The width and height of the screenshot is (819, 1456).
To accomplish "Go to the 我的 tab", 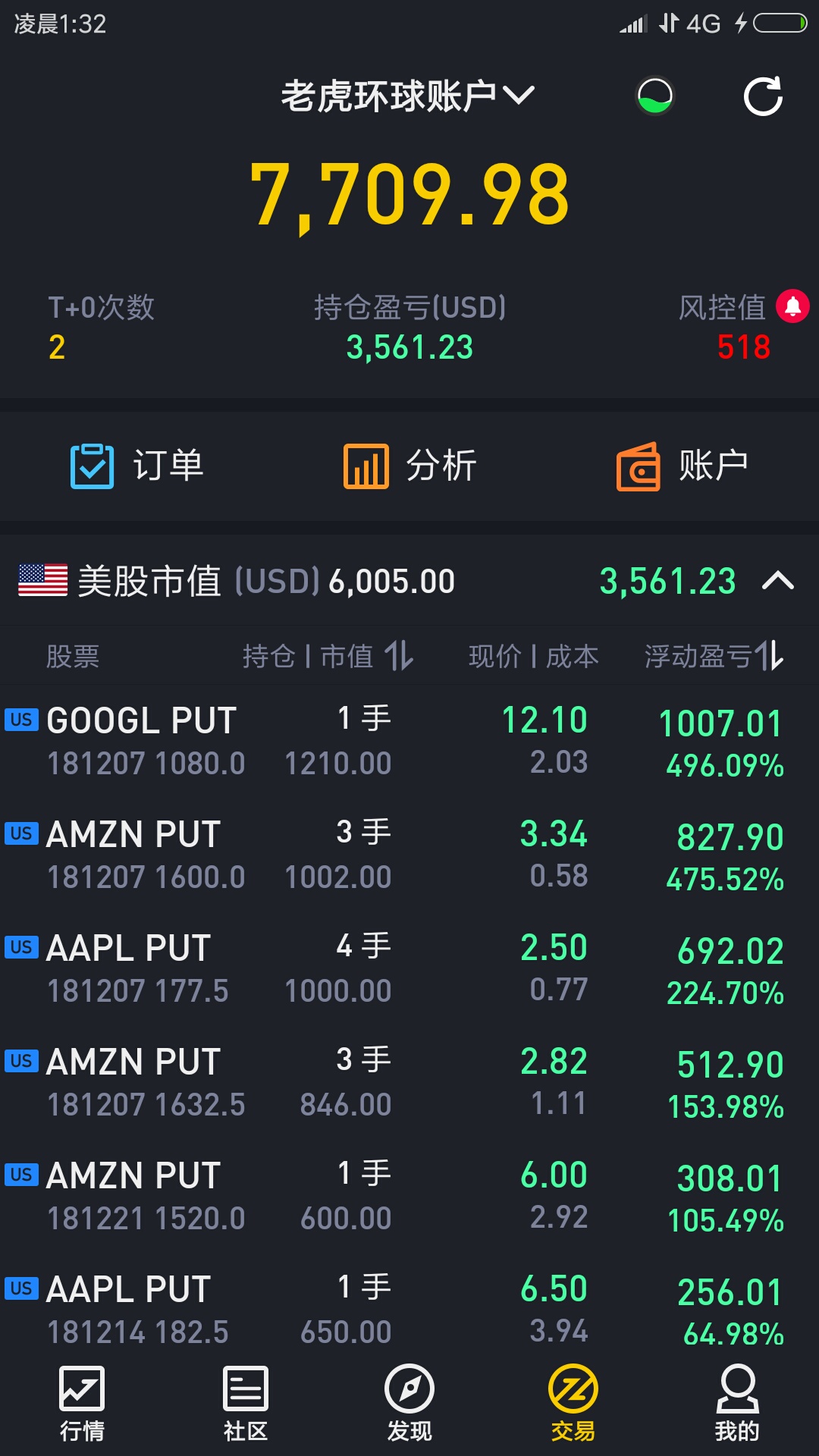I will (x=737, y=1404).
